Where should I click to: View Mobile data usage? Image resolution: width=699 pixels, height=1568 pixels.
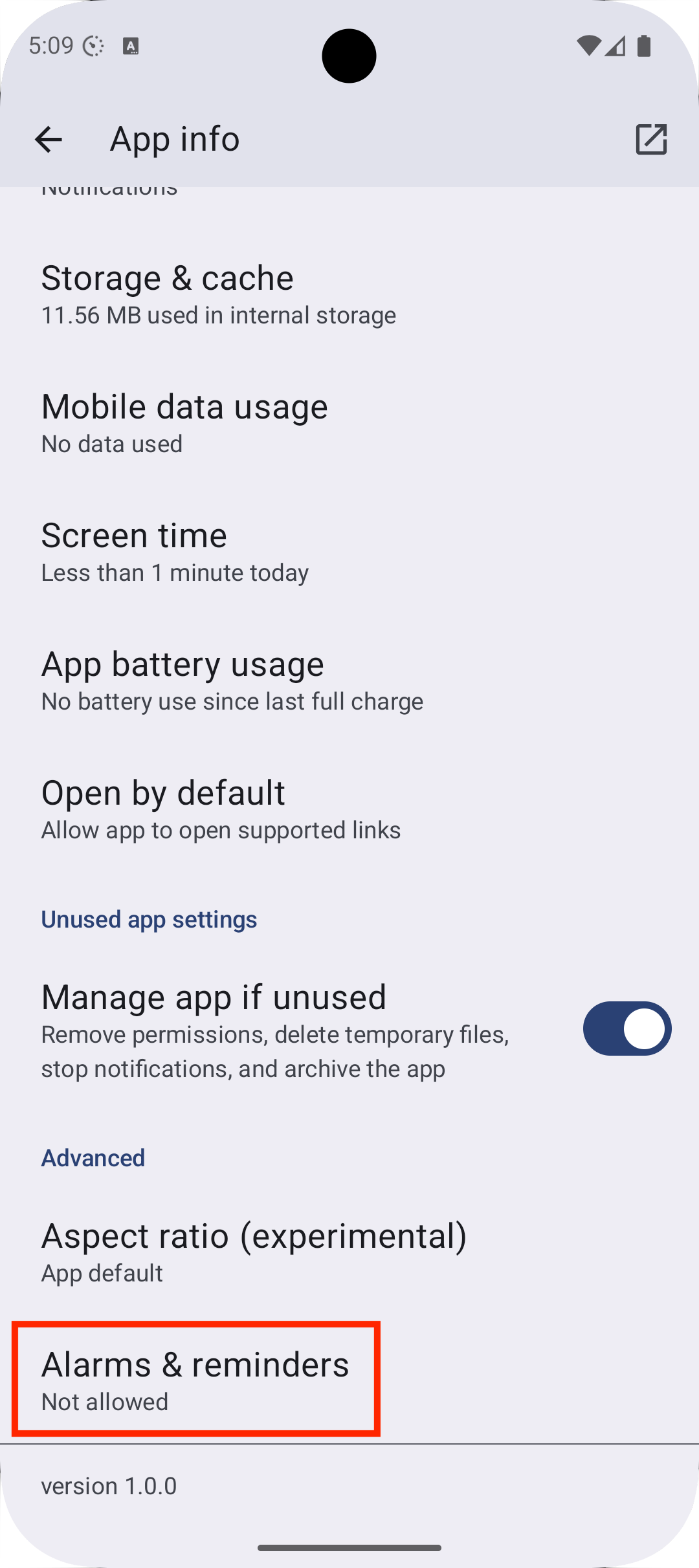[349, 423]
